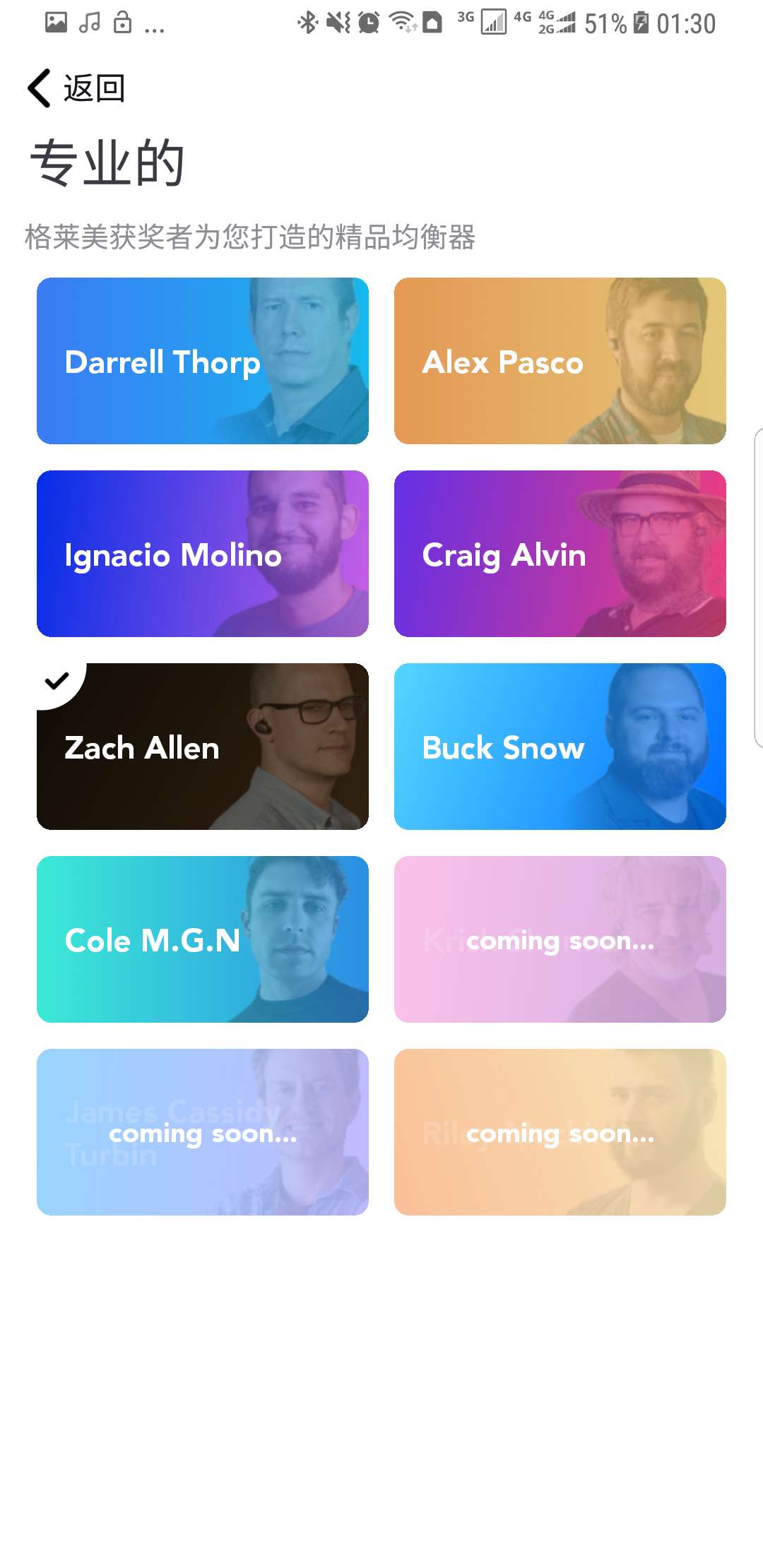Go back using the 返回 button
763x1568 pixels.
click(x=76, y=88)
